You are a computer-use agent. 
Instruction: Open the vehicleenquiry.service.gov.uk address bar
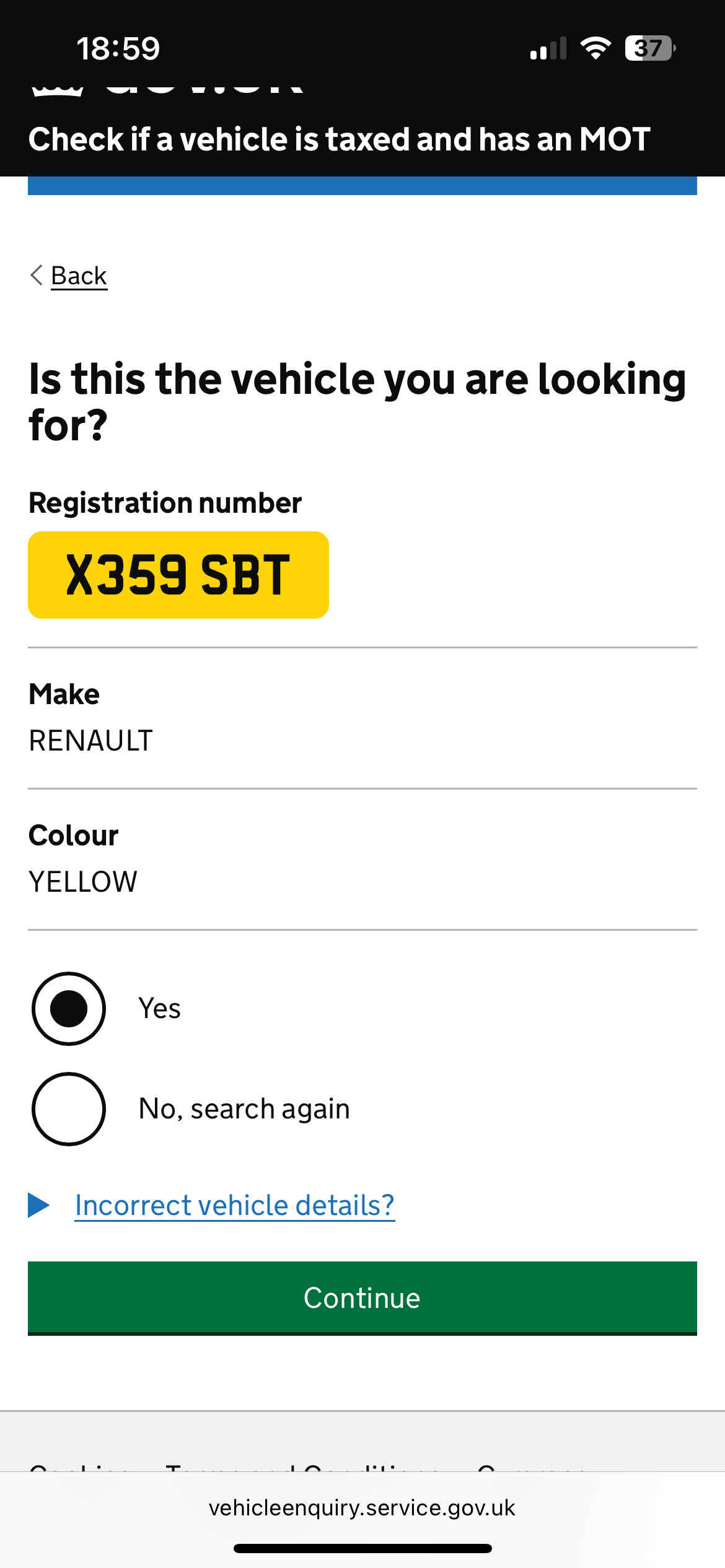click(362, 1508)
